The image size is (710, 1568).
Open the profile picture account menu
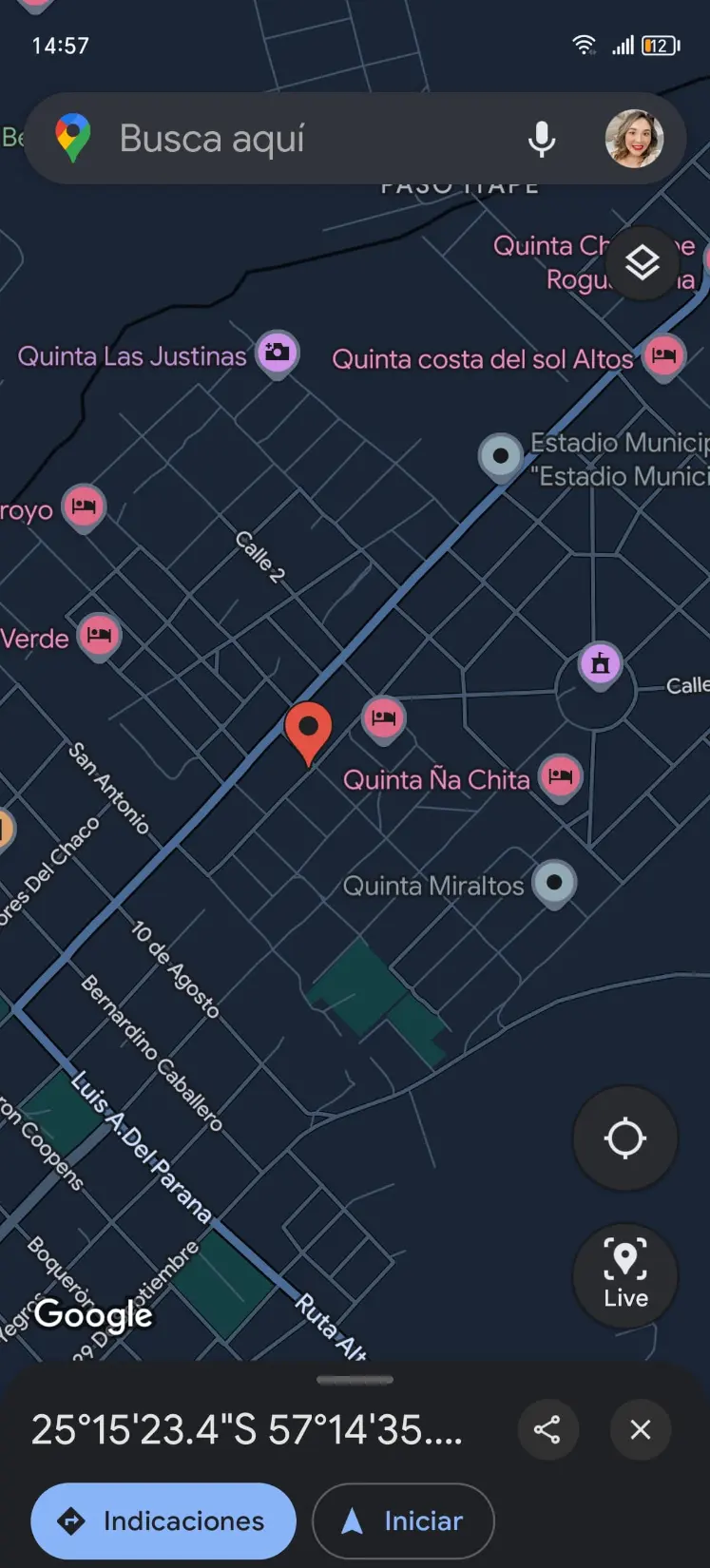(634, 139)
